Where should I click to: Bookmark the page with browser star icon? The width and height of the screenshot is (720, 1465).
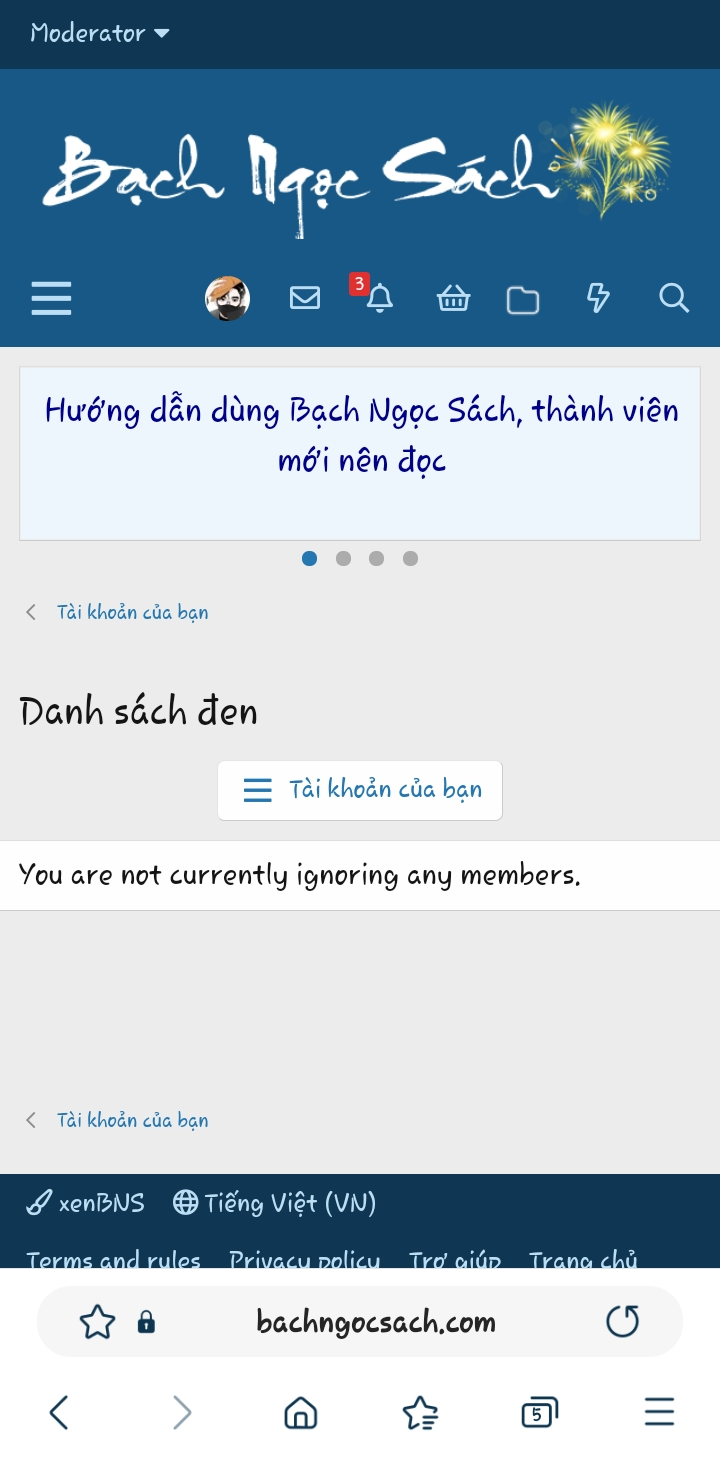pyautogui.click(x=97, y=1322)
